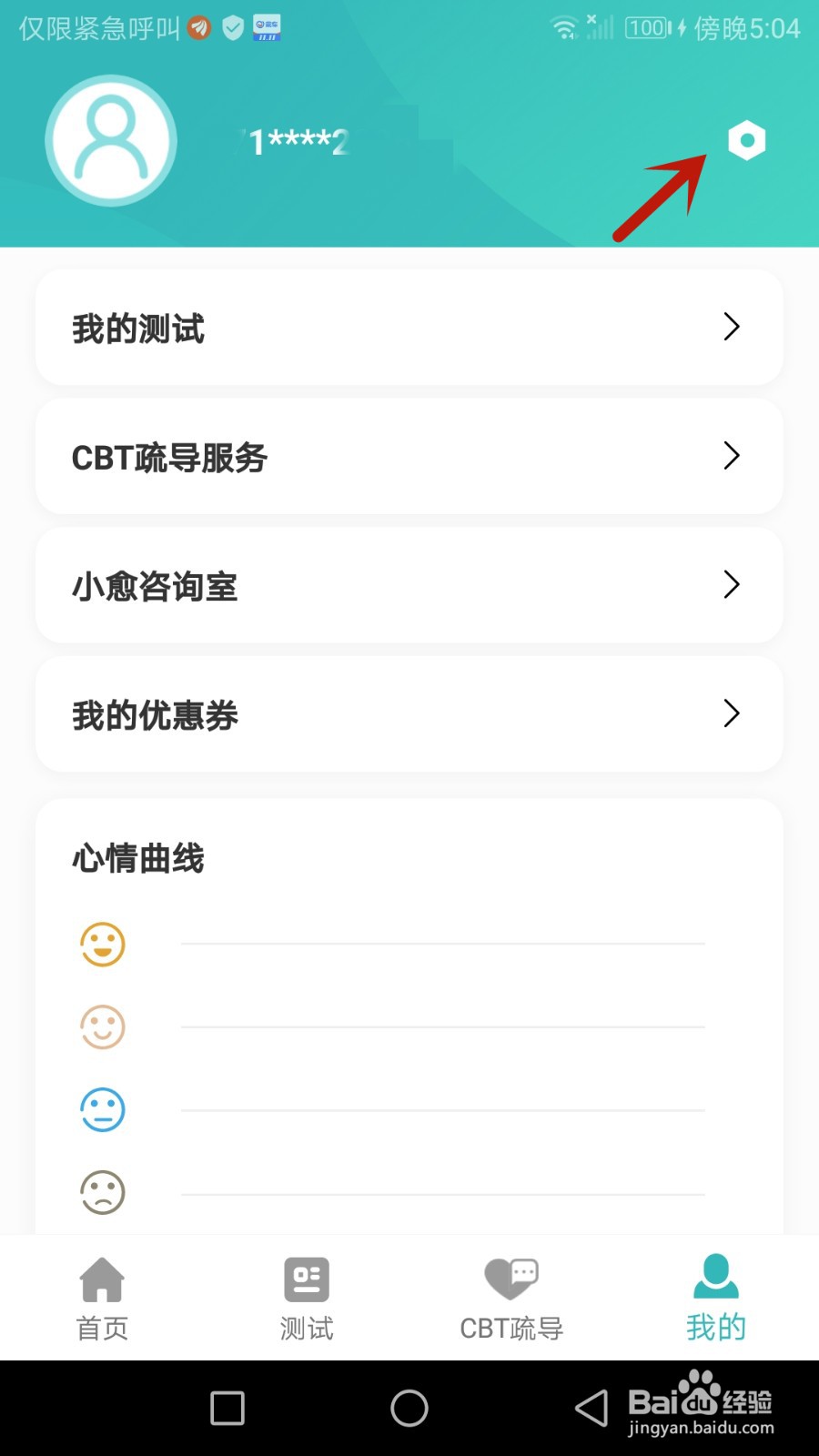This screenshot has width=819, height=1456.
Task: Select the 首页 home tab icon
Action: tap(101, 1279)
